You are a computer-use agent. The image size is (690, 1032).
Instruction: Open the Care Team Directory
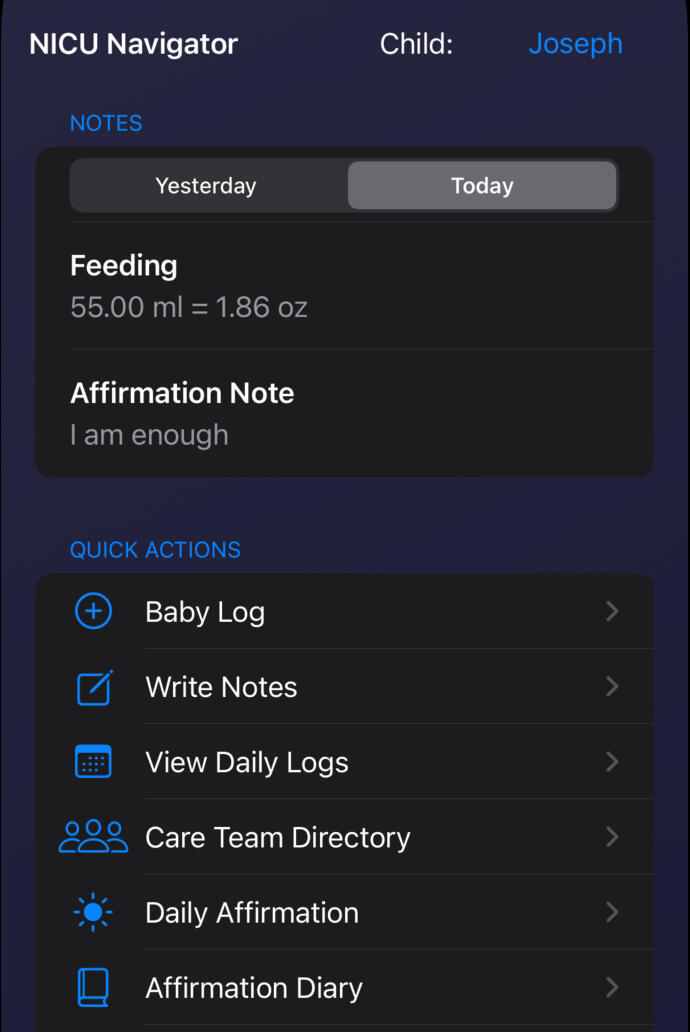344,837
